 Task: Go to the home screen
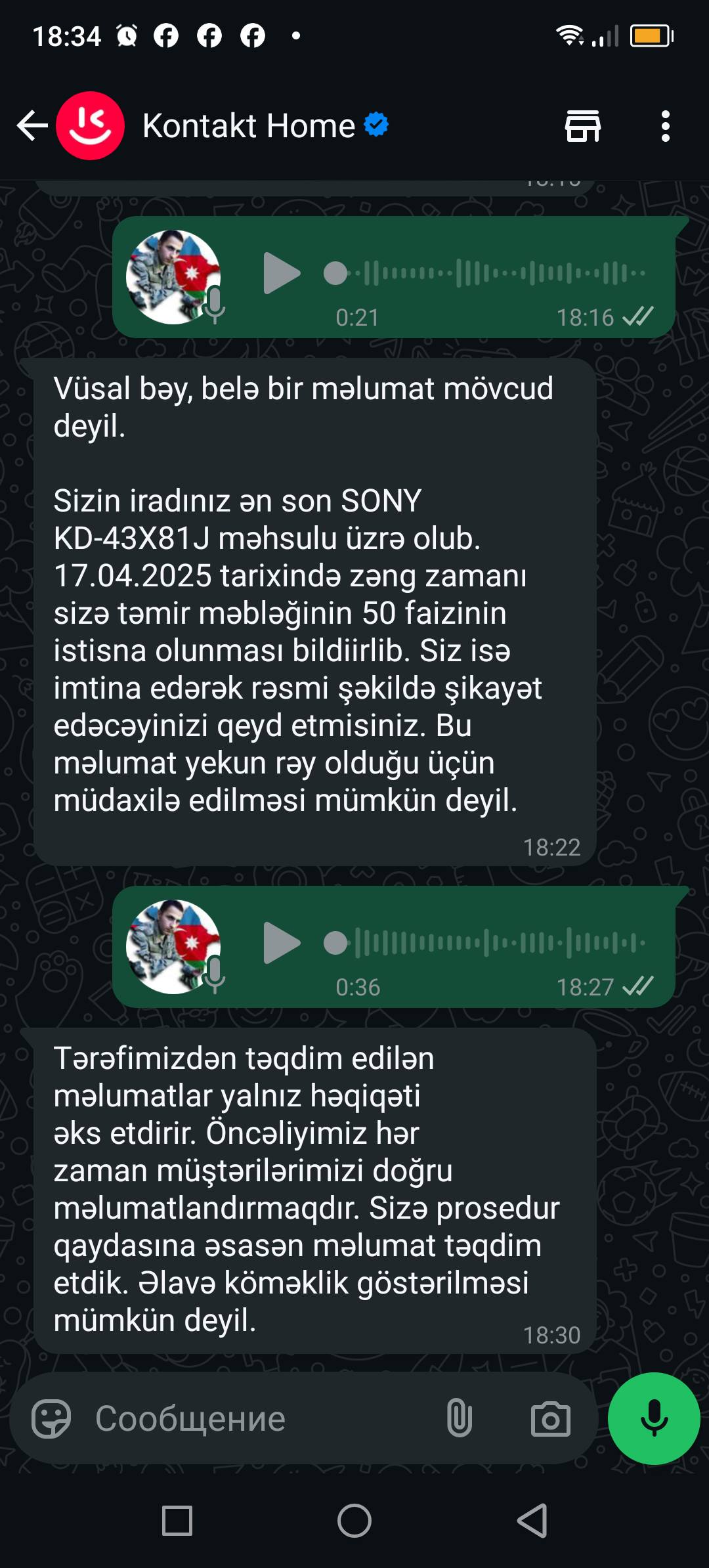point(354,1520)
